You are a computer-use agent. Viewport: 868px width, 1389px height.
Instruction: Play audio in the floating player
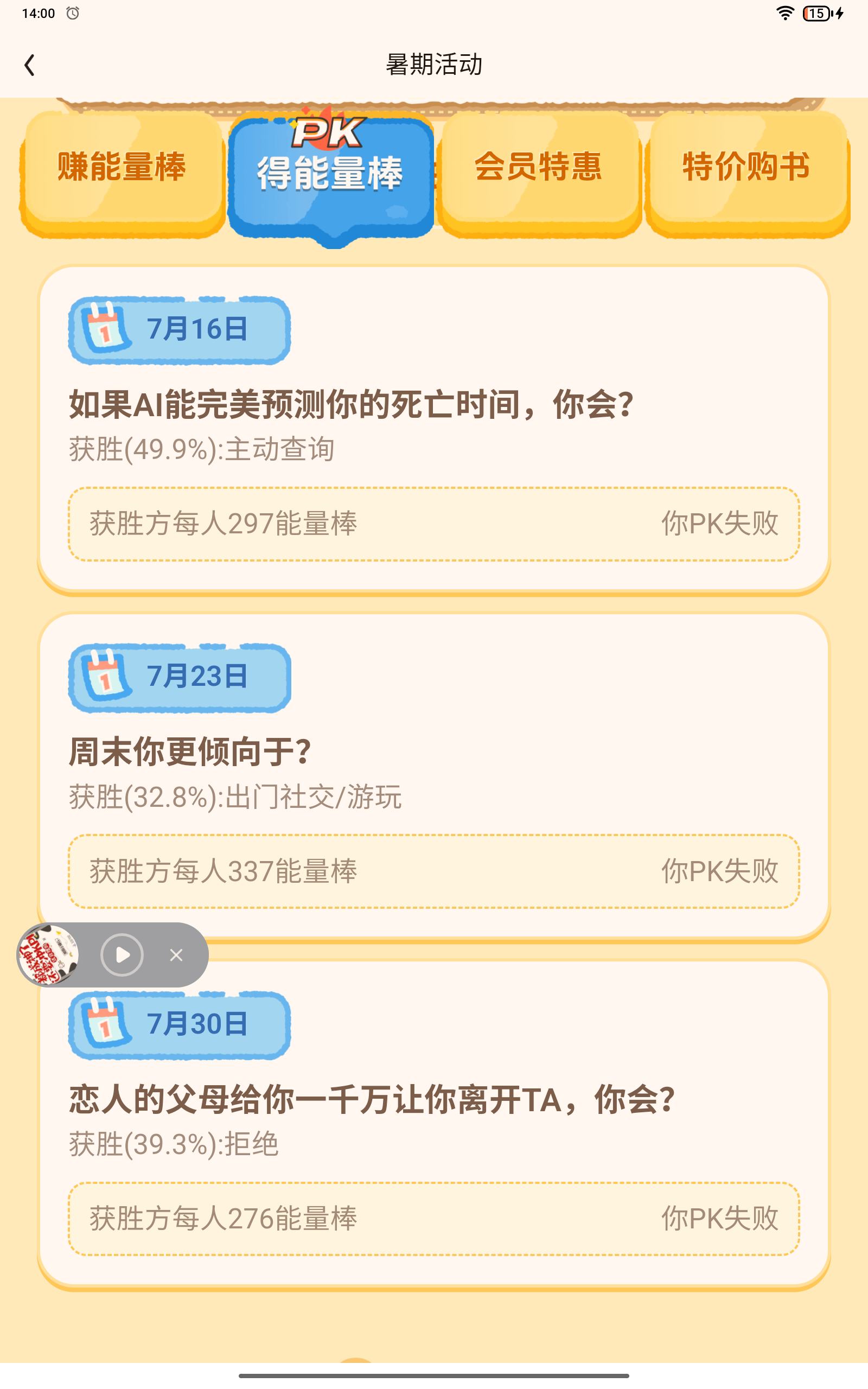pyautogui.click(x=122, y=955)
